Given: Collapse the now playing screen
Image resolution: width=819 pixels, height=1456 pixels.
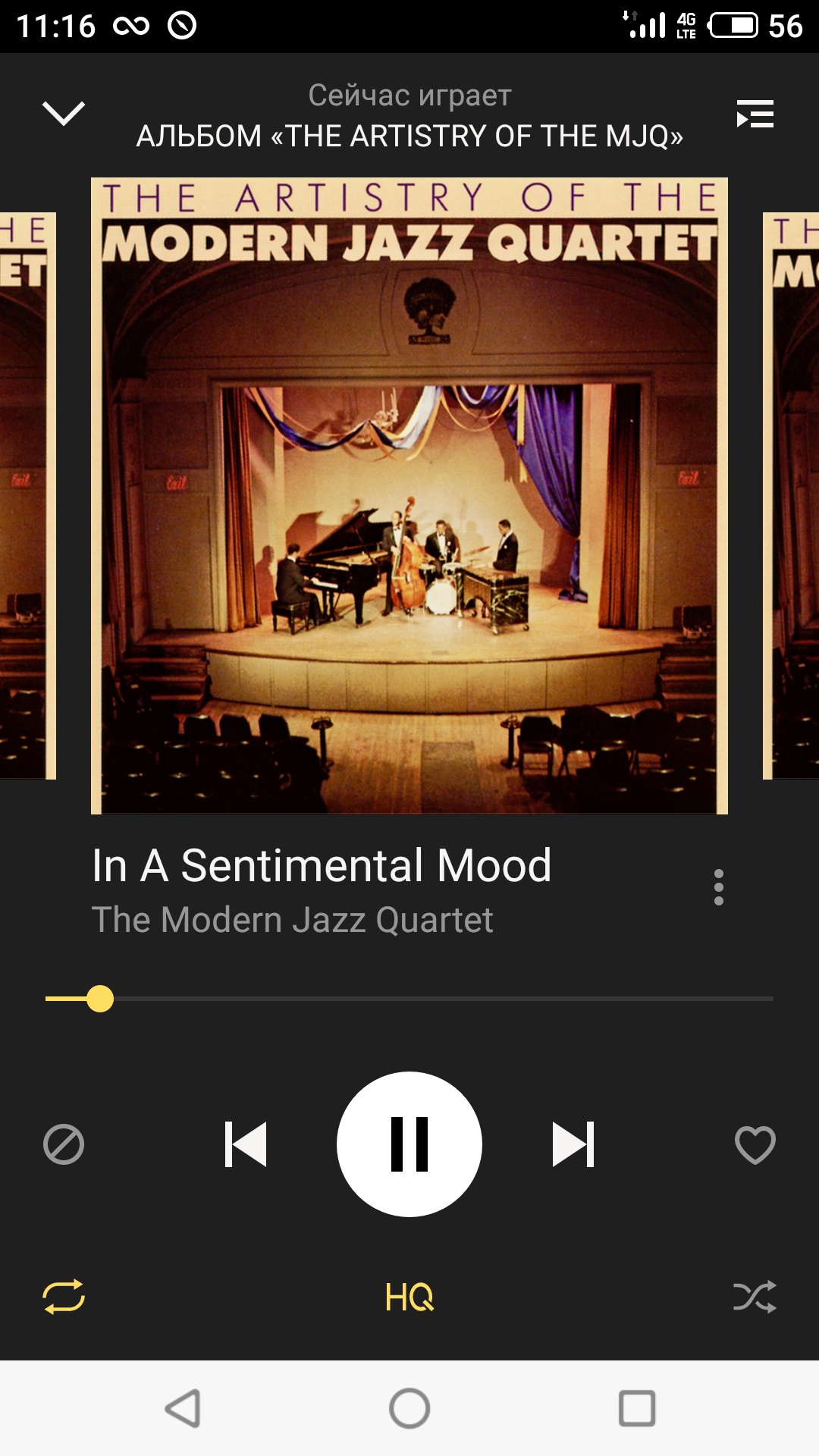Looking at the screenshot, I should point(64,114).
